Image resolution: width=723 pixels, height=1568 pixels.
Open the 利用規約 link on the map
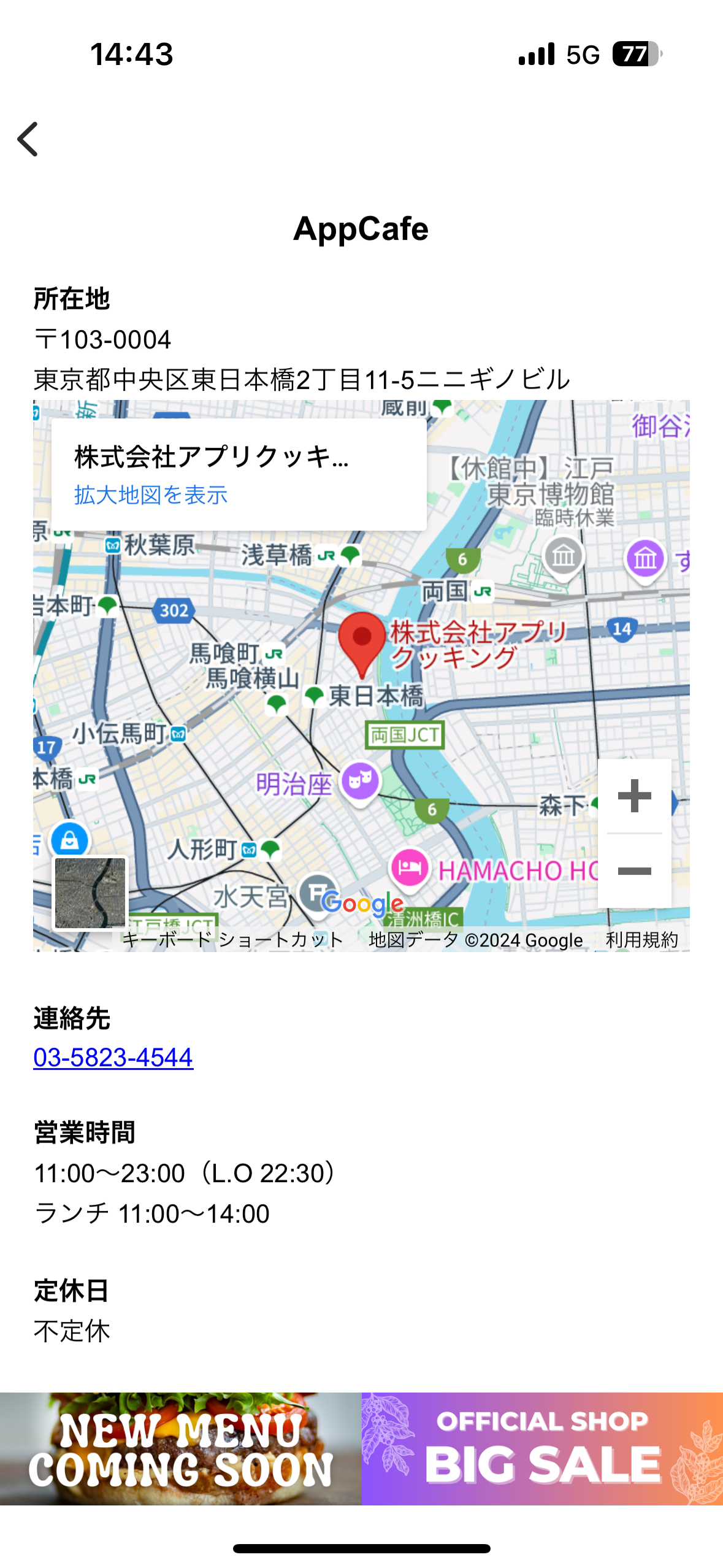click(641, 940)
